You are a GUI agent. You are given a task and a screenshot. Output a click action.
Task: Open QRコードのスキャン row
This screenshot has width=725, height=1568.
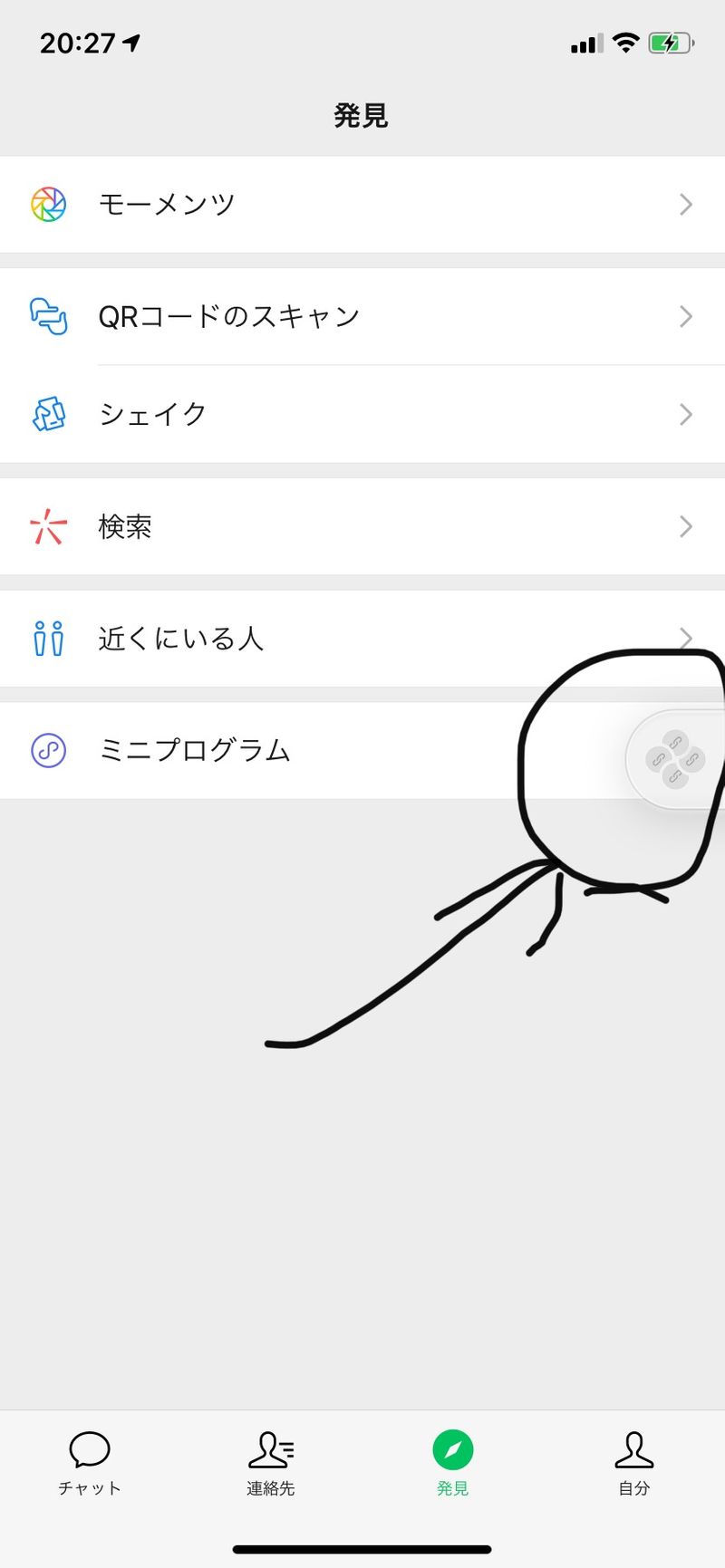click(362, 316)
